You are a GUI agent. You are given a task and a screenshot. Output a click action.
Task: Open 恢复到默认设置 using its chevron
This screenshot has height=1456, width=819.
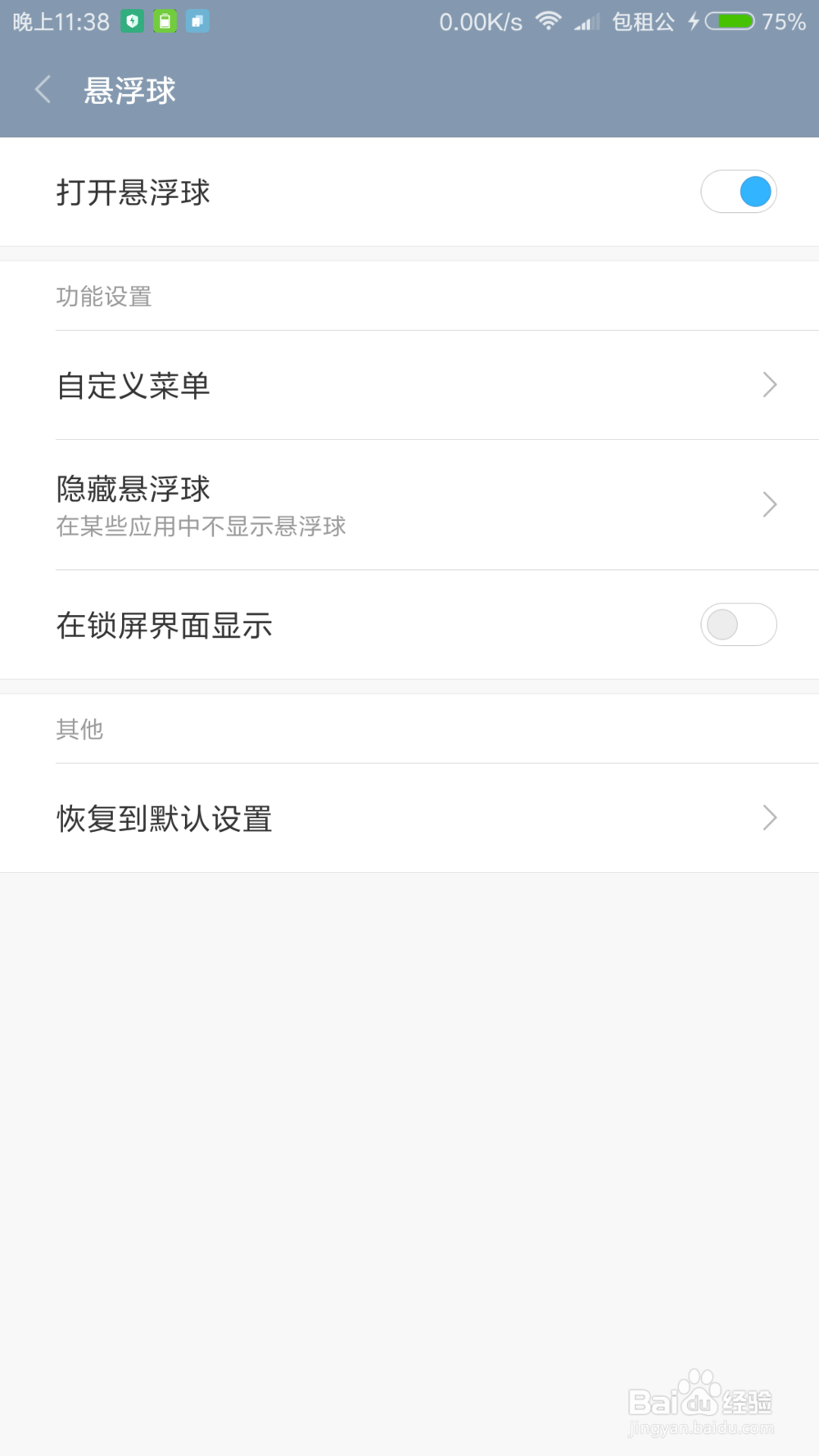pos(768,817)
